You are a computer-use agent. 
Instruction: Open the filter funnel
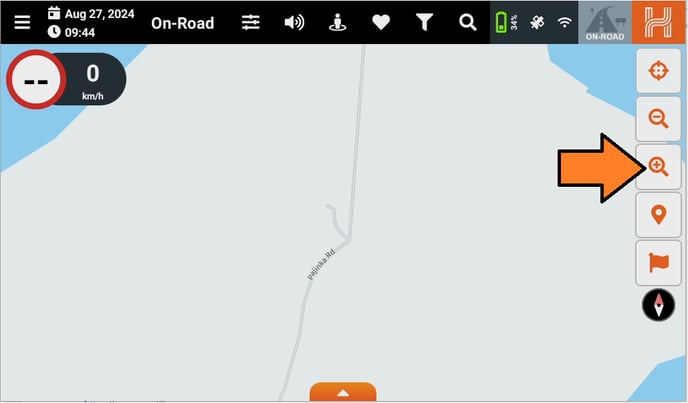[424, 22]
